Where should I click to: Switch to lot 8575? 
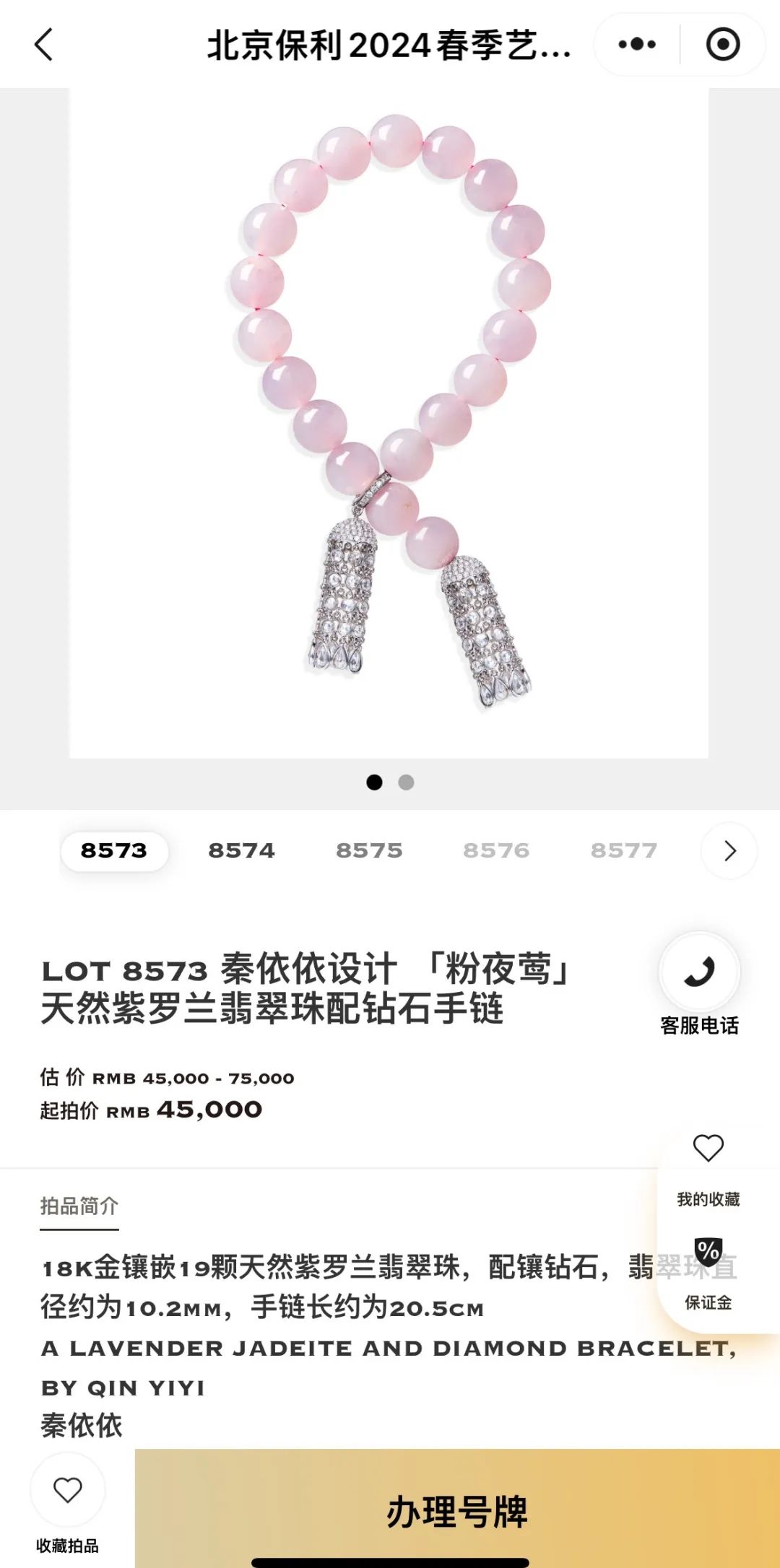click(x=369, y=851)
